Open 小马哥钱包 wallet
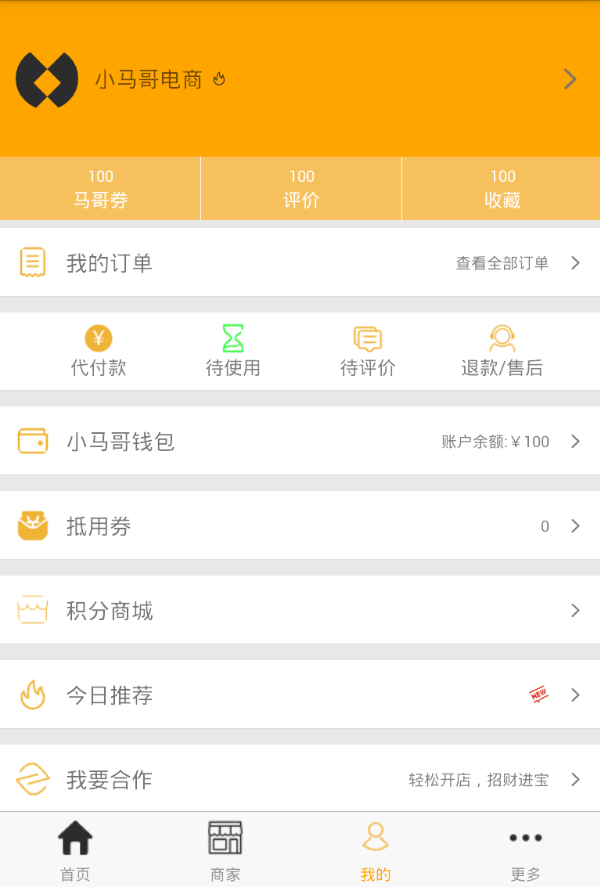The image size is (600, 887). 300,441
